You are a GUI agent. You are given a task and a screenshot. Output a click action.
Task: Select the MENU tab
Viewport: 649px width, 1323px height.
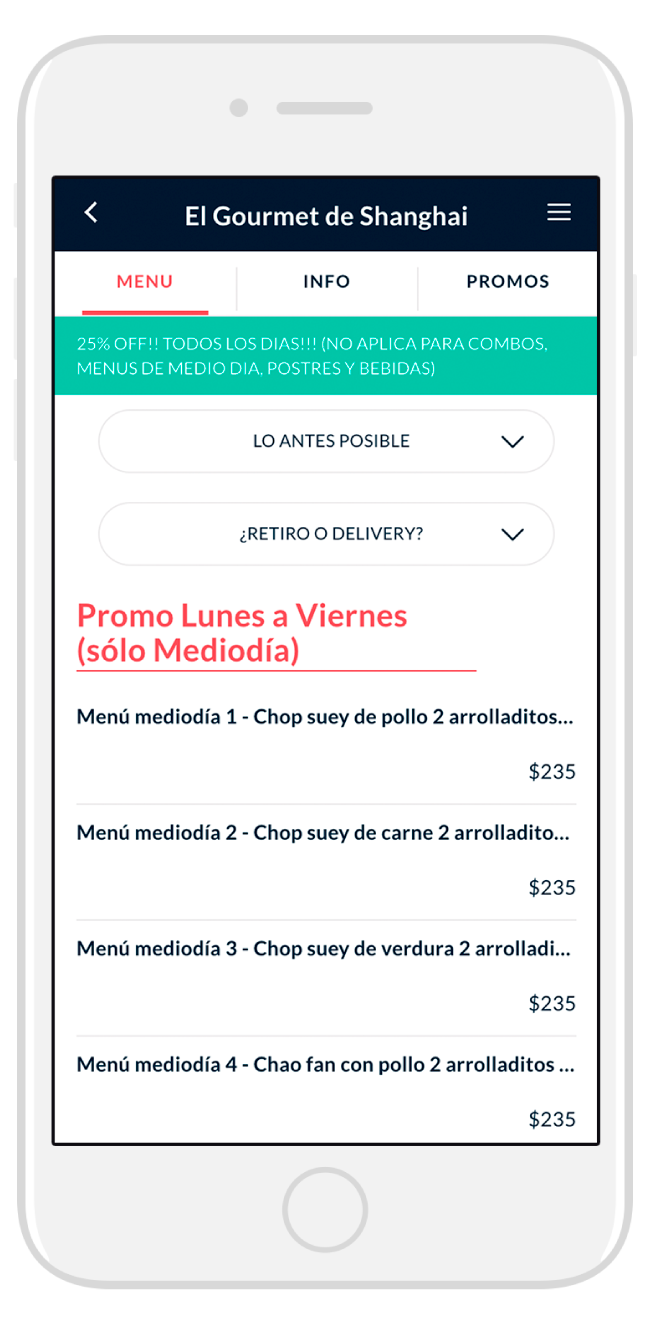pos(145,282)
